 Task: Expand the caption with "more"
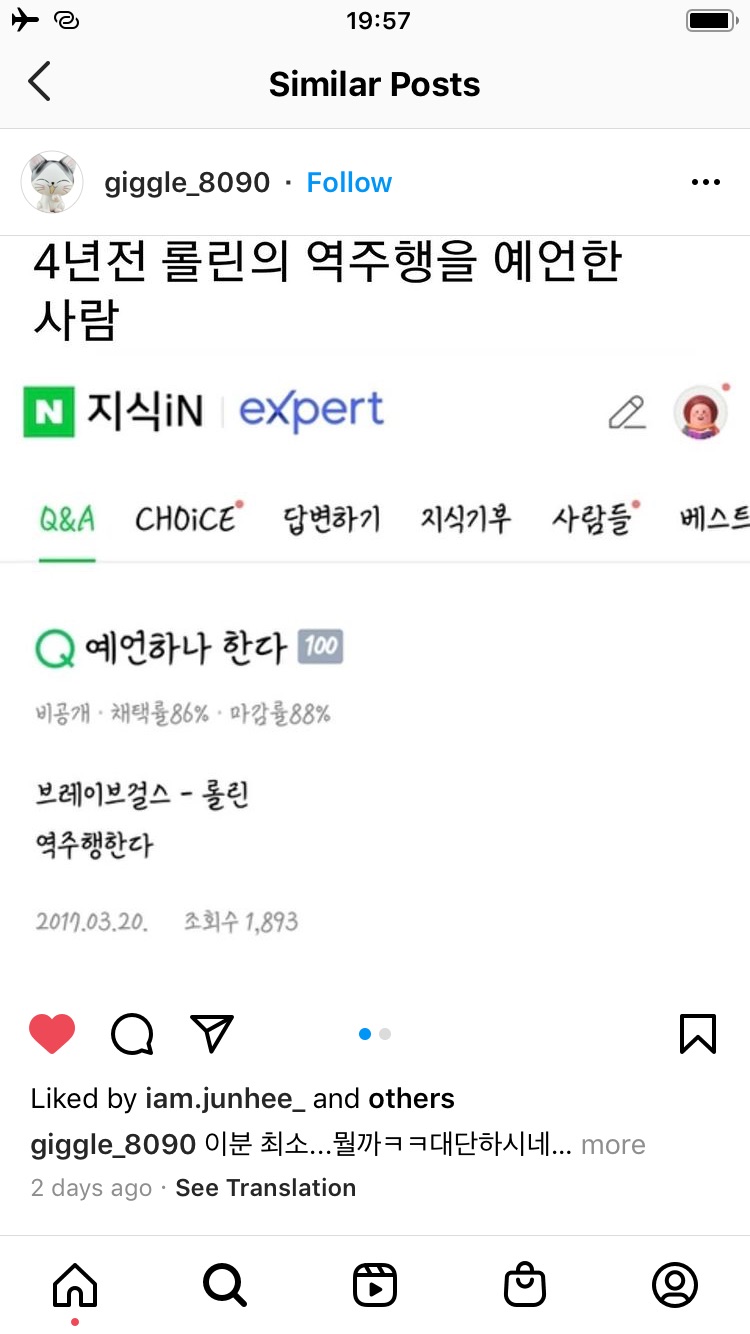coord(613,1145)
